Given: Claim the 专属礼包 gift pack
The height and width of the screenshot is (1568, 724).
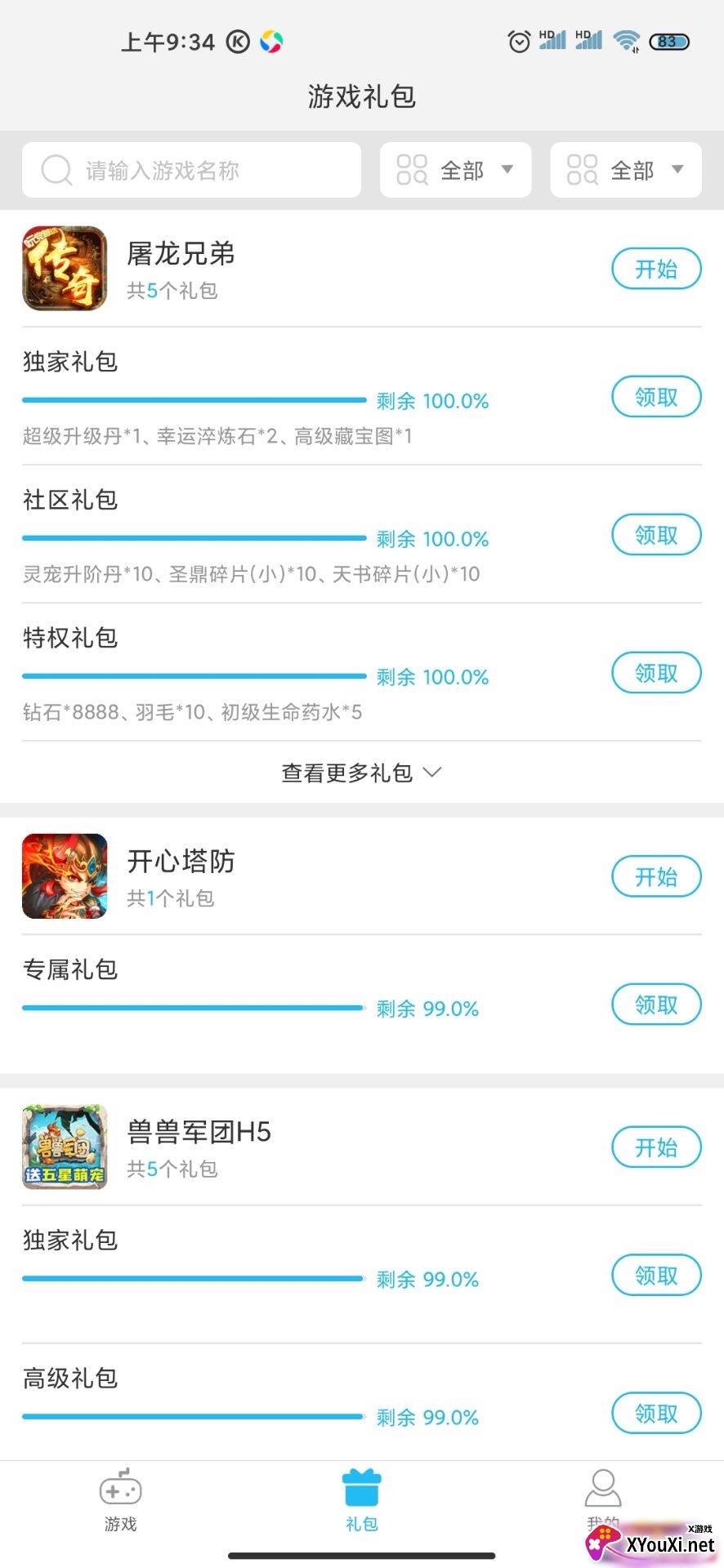Looking at the screenshot, I should pyautogui.click(x=656, y=1004).
